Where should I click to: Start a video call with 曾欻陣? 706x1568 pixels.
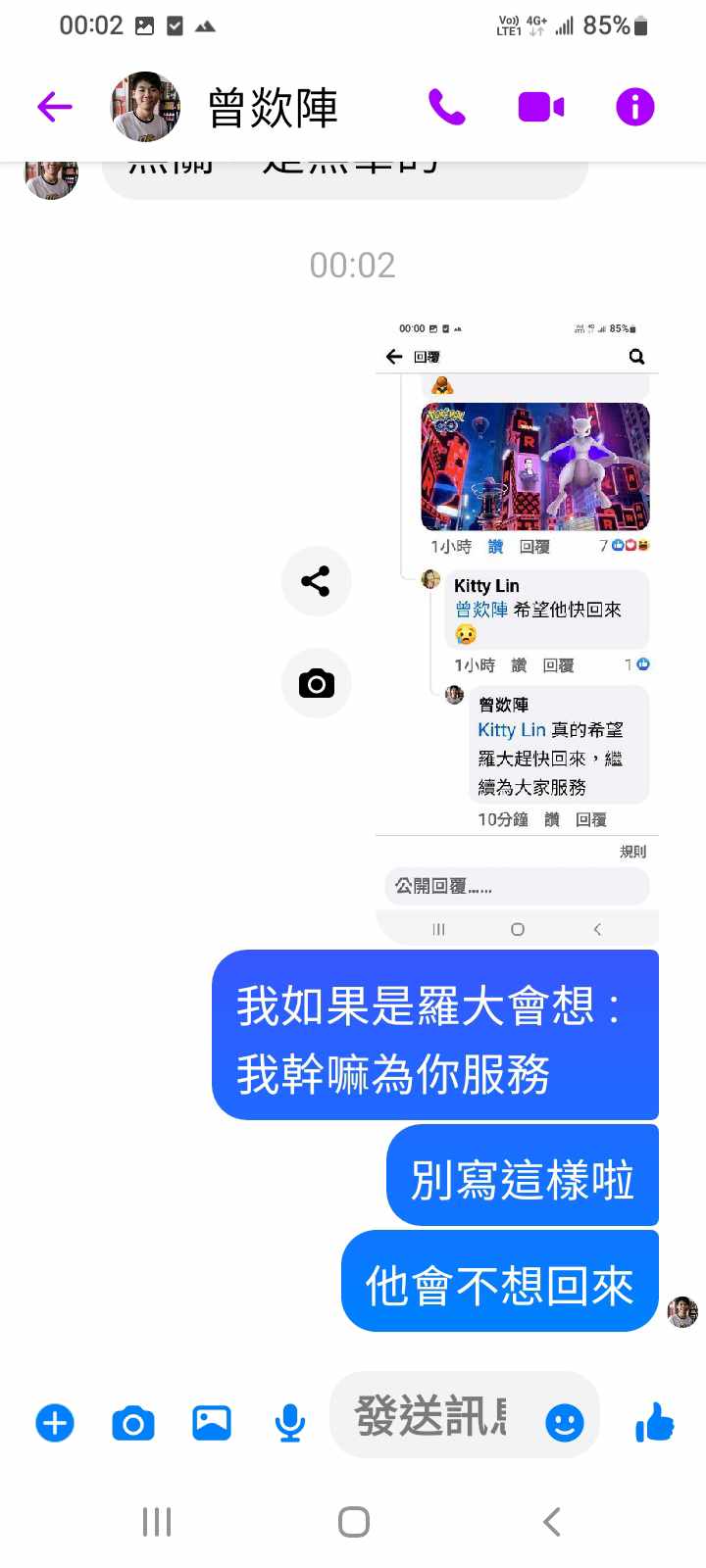[540, 107]
